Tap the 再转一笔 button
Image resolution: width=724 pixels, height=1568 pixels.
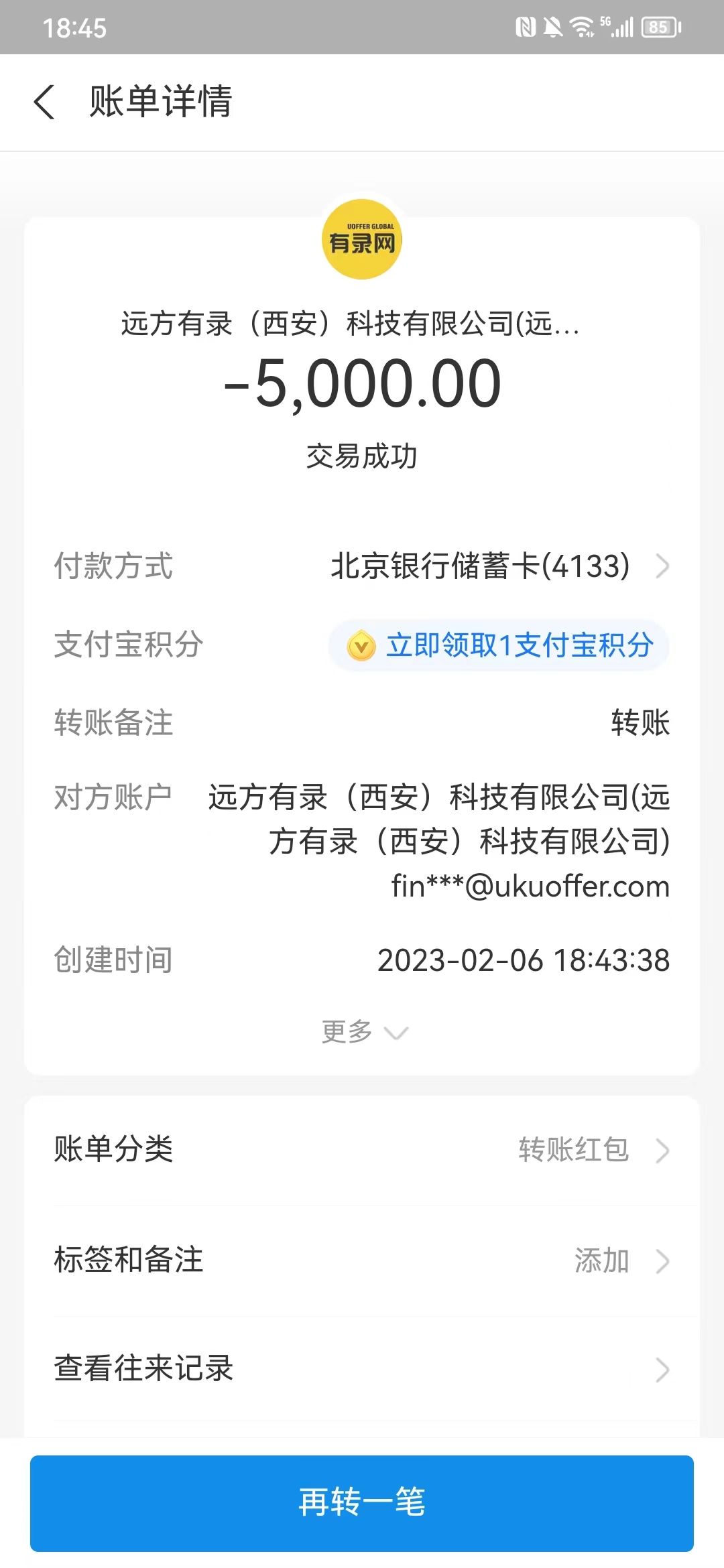362,1502
